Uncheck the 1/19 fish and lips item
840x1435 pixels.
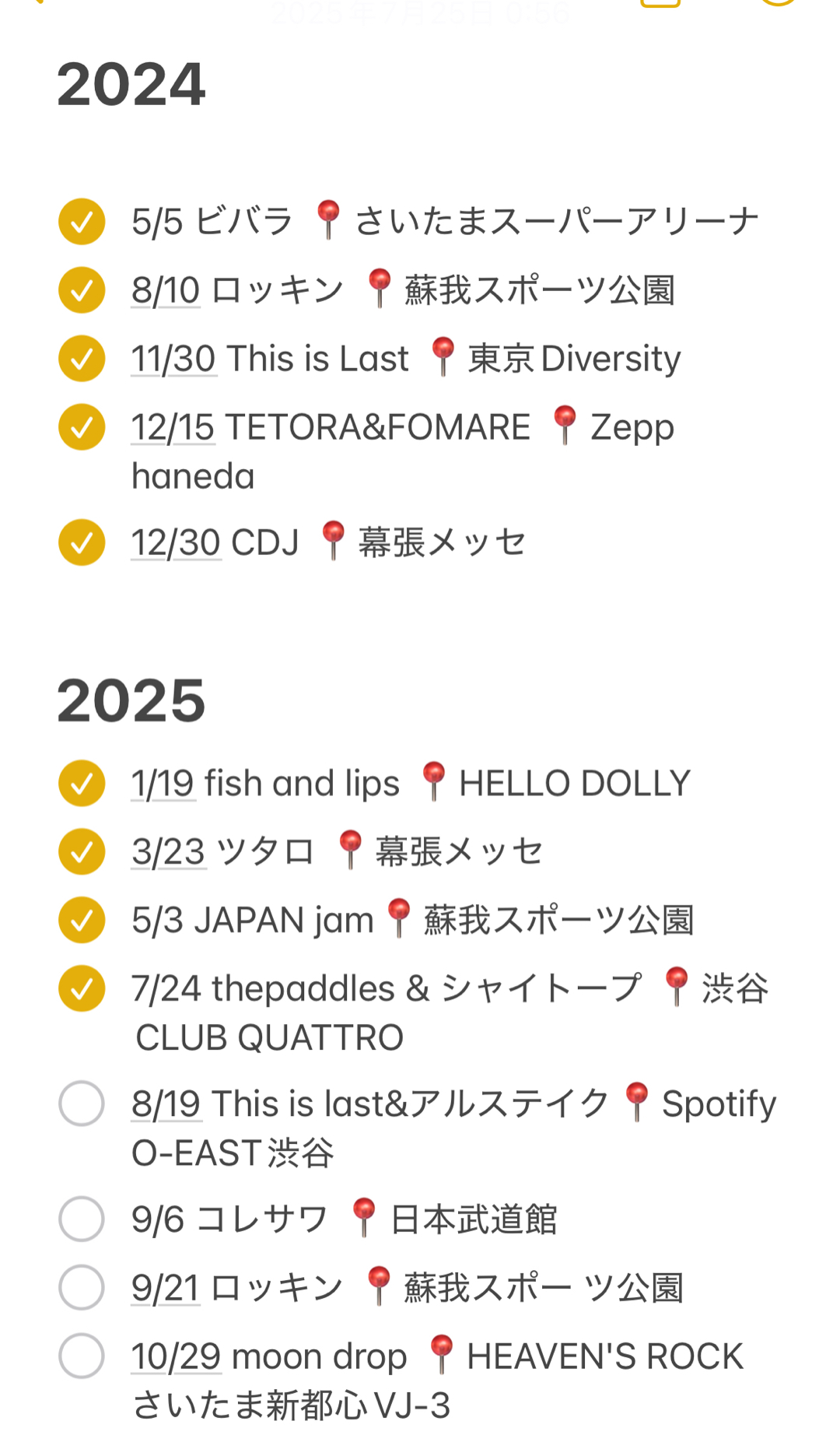[x=82, y=783]
